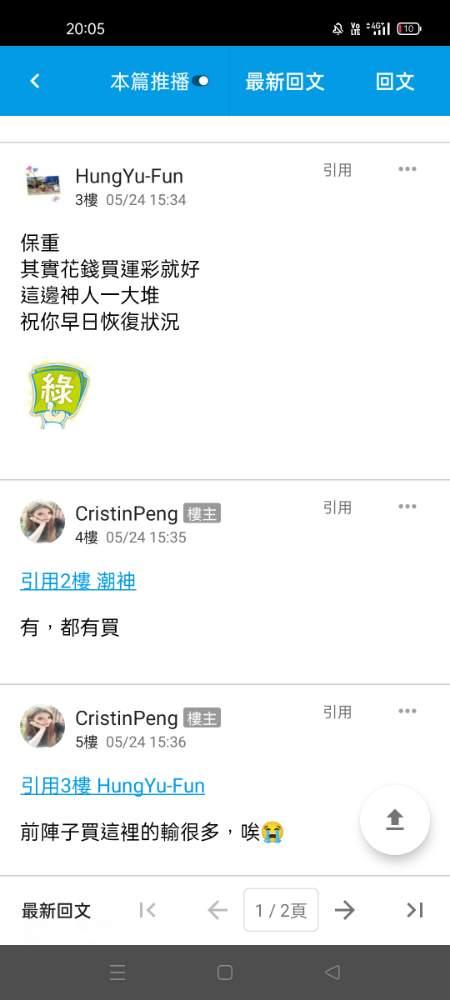
Task: Open 最新回文 in the top bar
Action: point(285,82)
